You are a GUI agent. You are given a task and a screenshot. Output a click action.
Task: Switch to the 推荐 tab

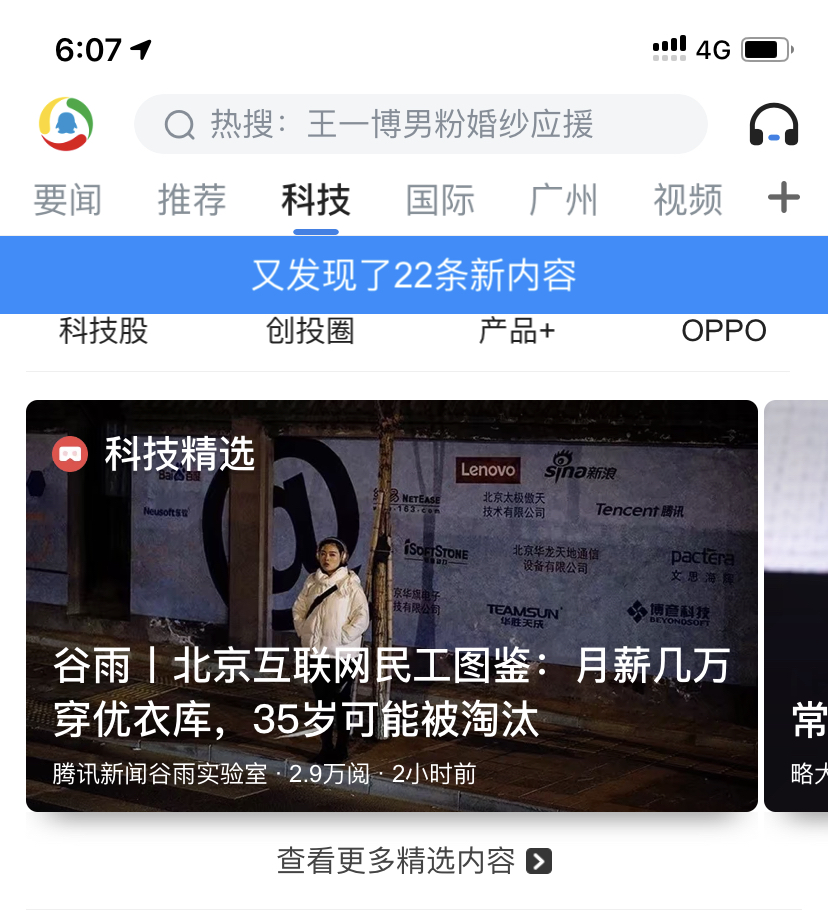coord(192,200)
